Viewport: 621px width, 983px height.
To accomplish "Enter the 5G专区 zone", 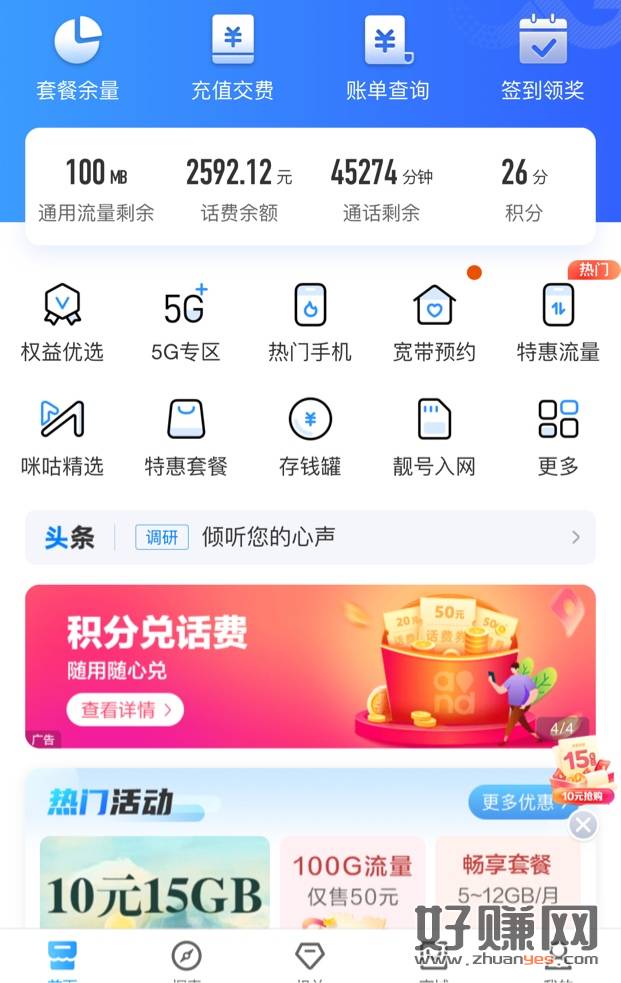I will pos(186,322).
